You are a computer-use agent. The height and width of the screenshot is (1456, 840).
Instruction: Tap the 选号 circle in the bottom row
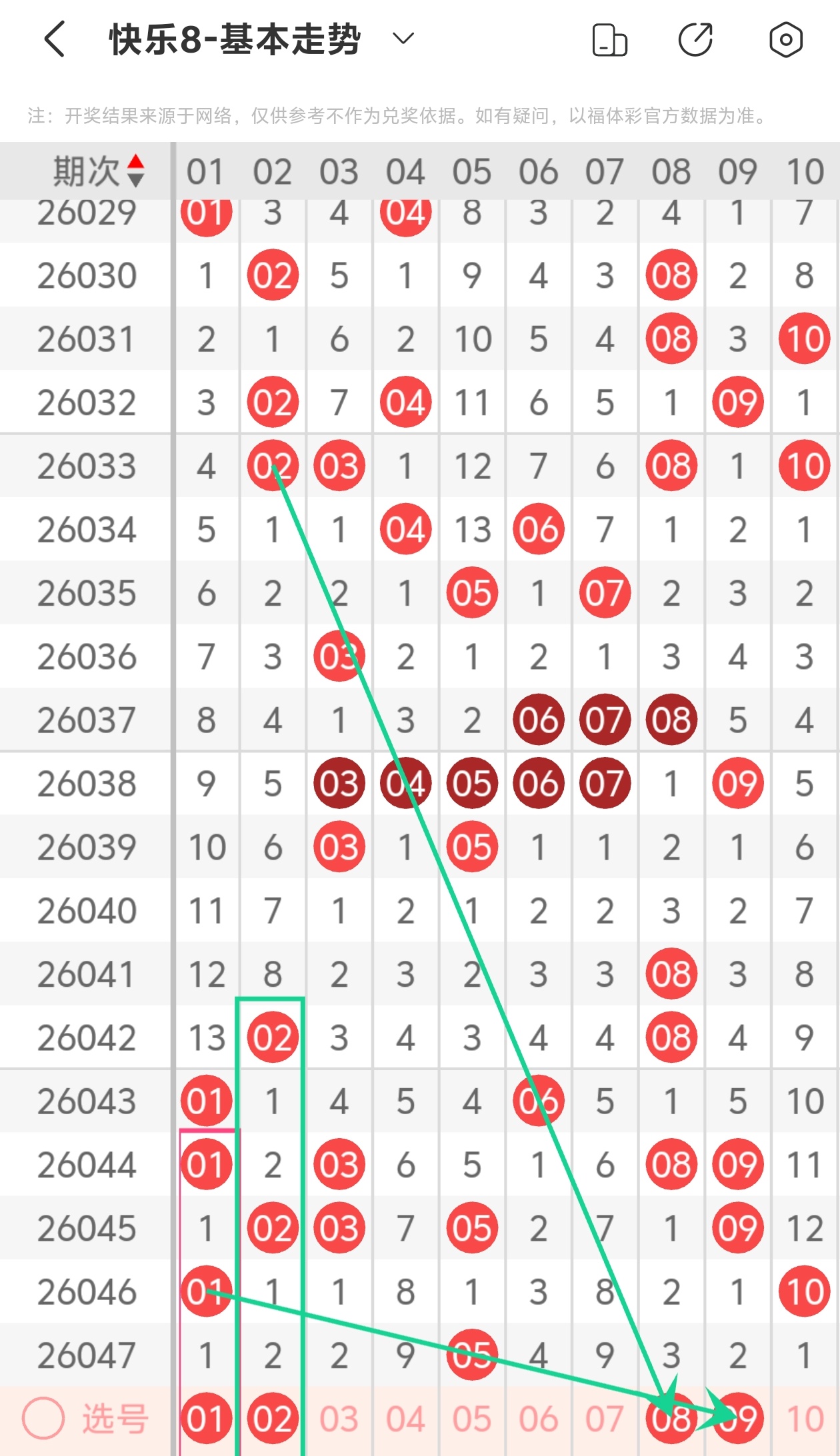pos(43,1418)
